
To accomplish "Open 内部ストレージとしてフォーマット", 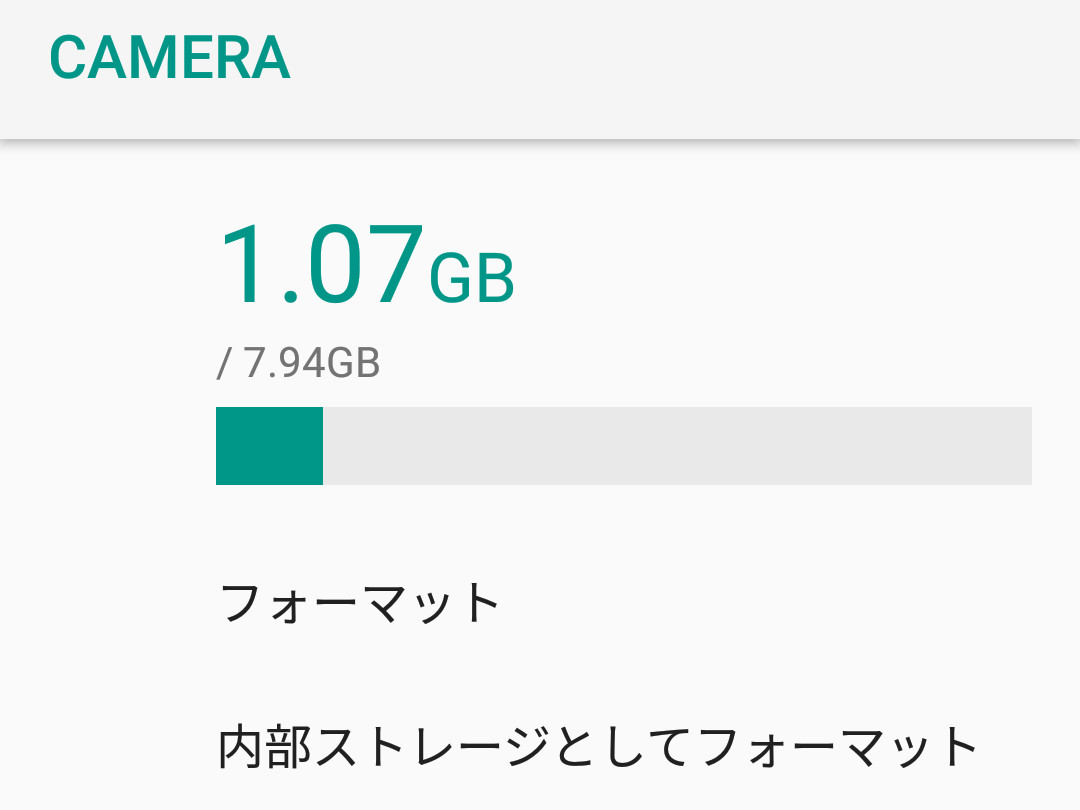I will click(x=598, y=747).
